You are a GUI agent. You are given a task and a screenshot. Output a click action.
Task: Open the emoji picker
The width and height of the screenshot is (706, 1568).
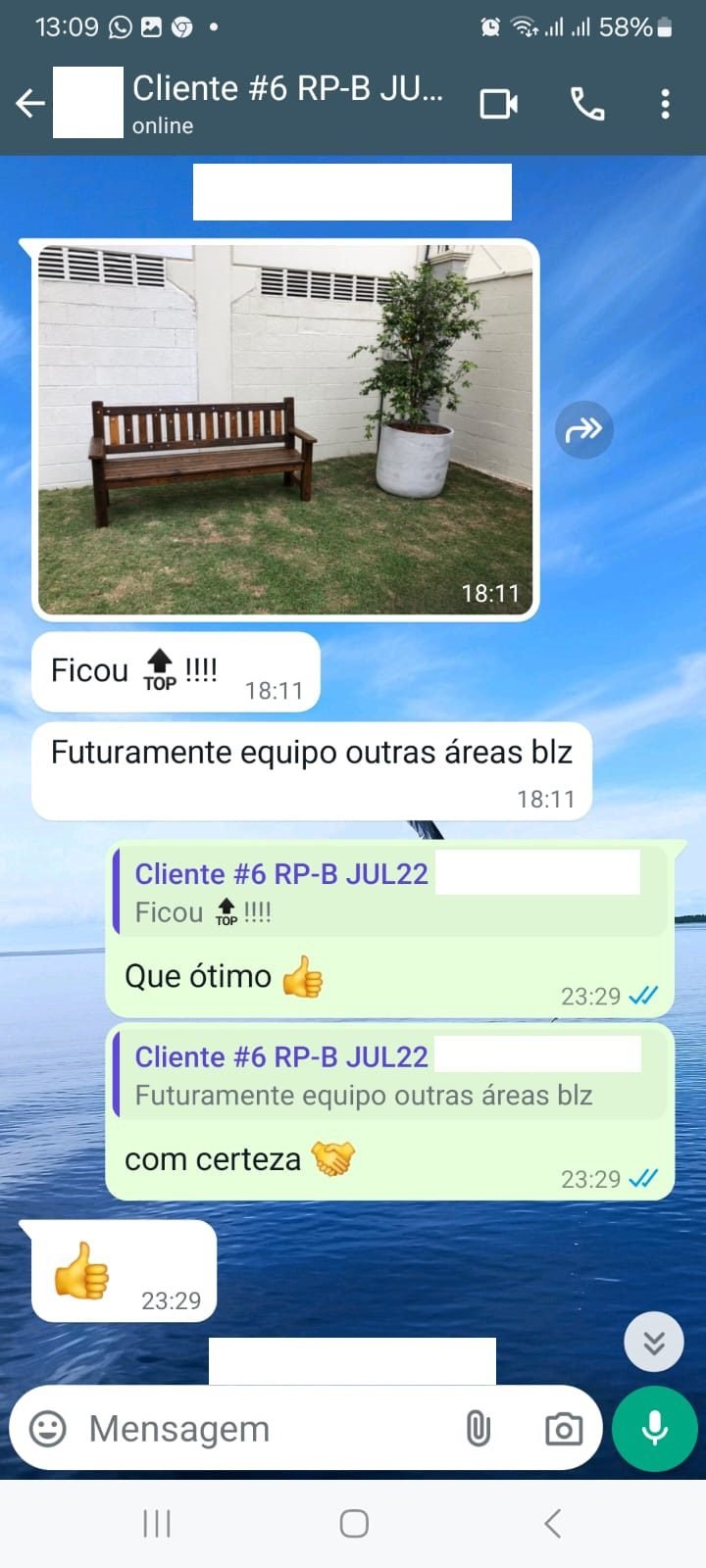point(48,1429)
